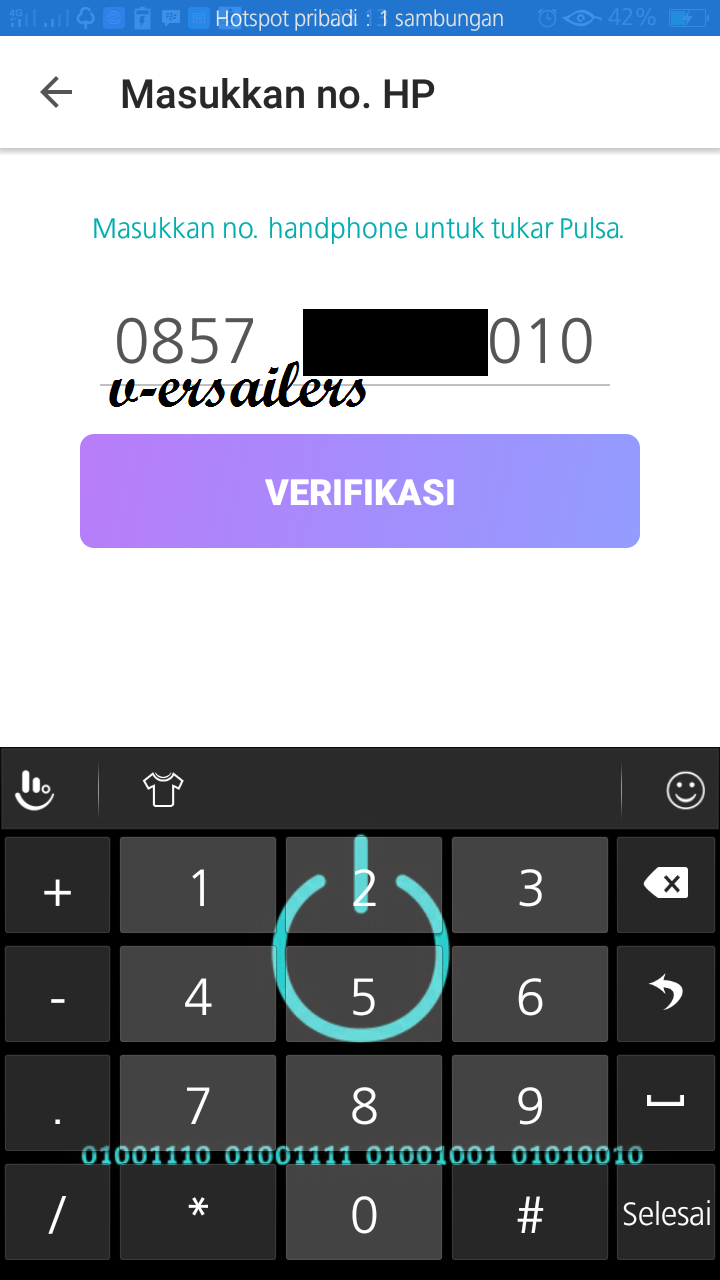Image resolution: width=720 pixels, height=1280 pixels.
Task: Open the TouchPal keyboard menu icon
Action: tap(35, 790)
